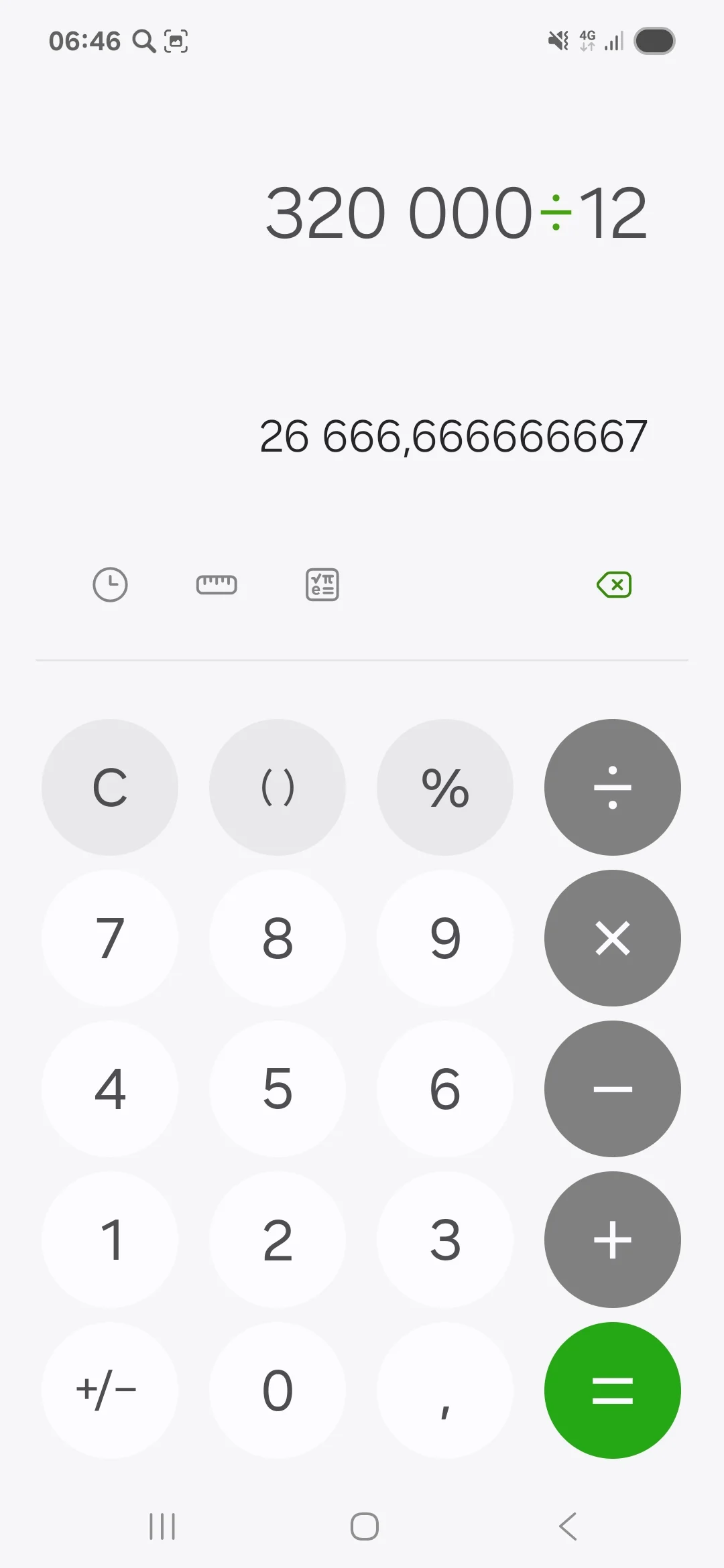
Task: Select the division operator
Action: [613, 787]
